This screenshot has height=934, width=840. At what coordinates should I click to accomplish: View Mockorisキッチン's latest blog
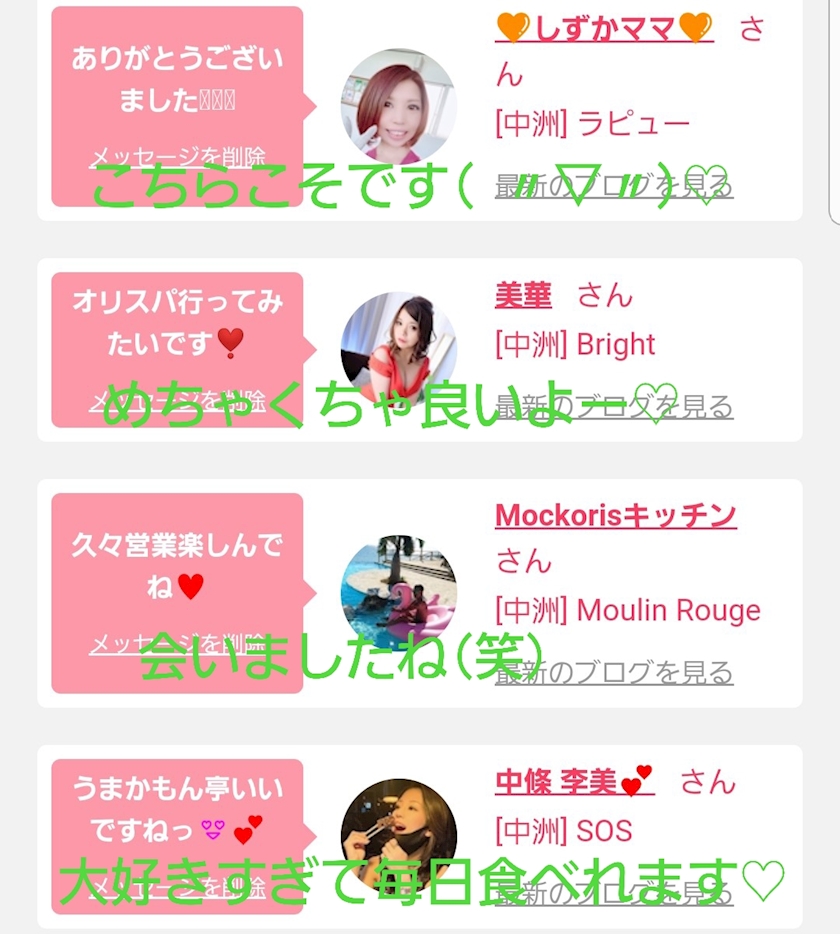(614, 672)
